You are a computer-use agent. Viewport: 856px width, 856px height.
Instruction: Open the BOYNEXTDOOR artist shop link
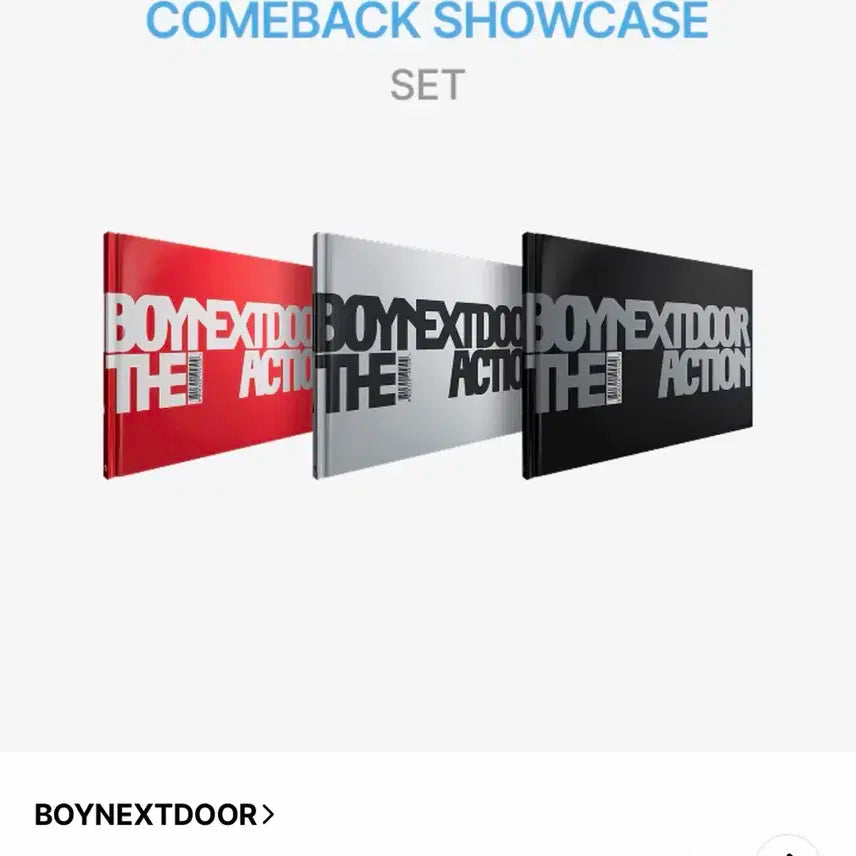tap(153, 814)
